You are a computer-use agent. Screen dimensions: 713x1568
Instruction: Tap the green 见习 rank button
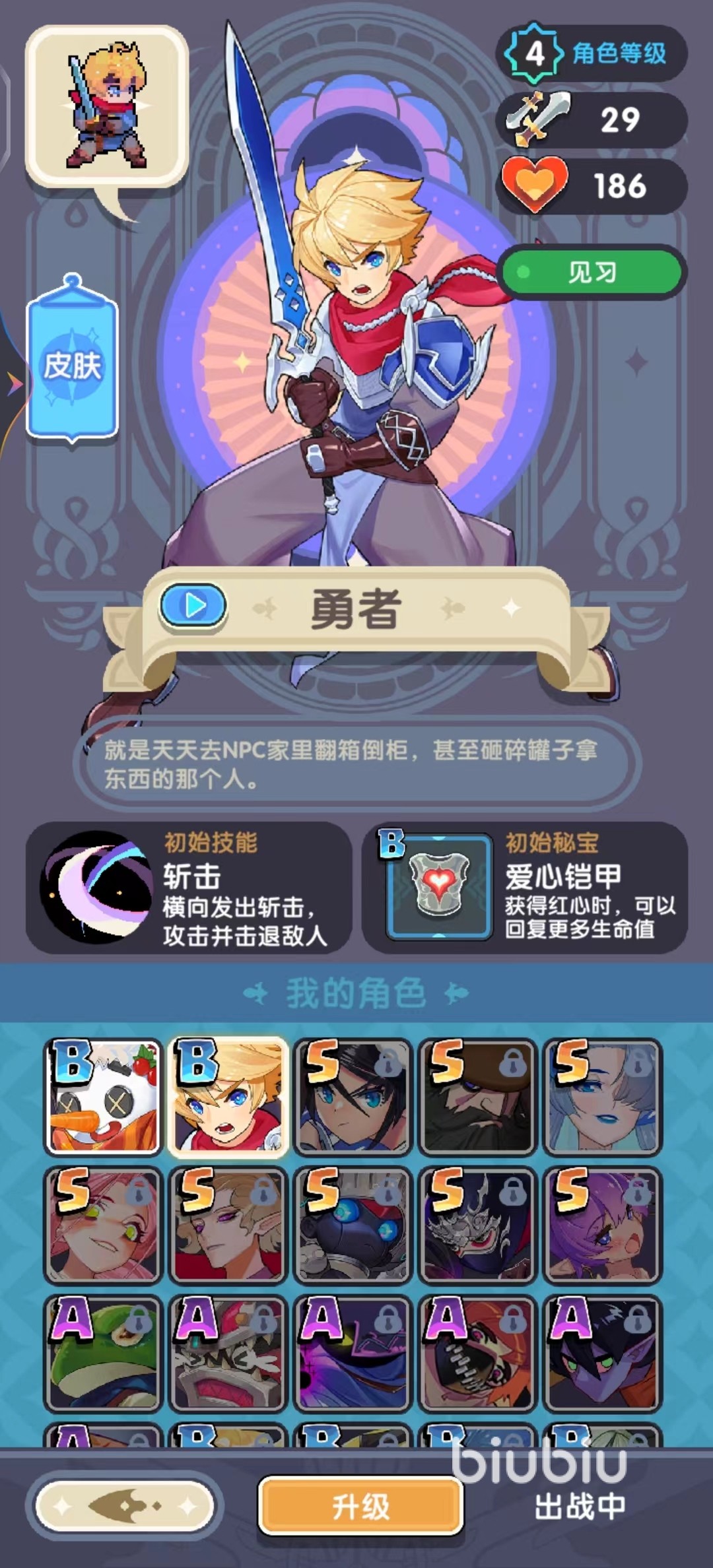coord(592,272)
